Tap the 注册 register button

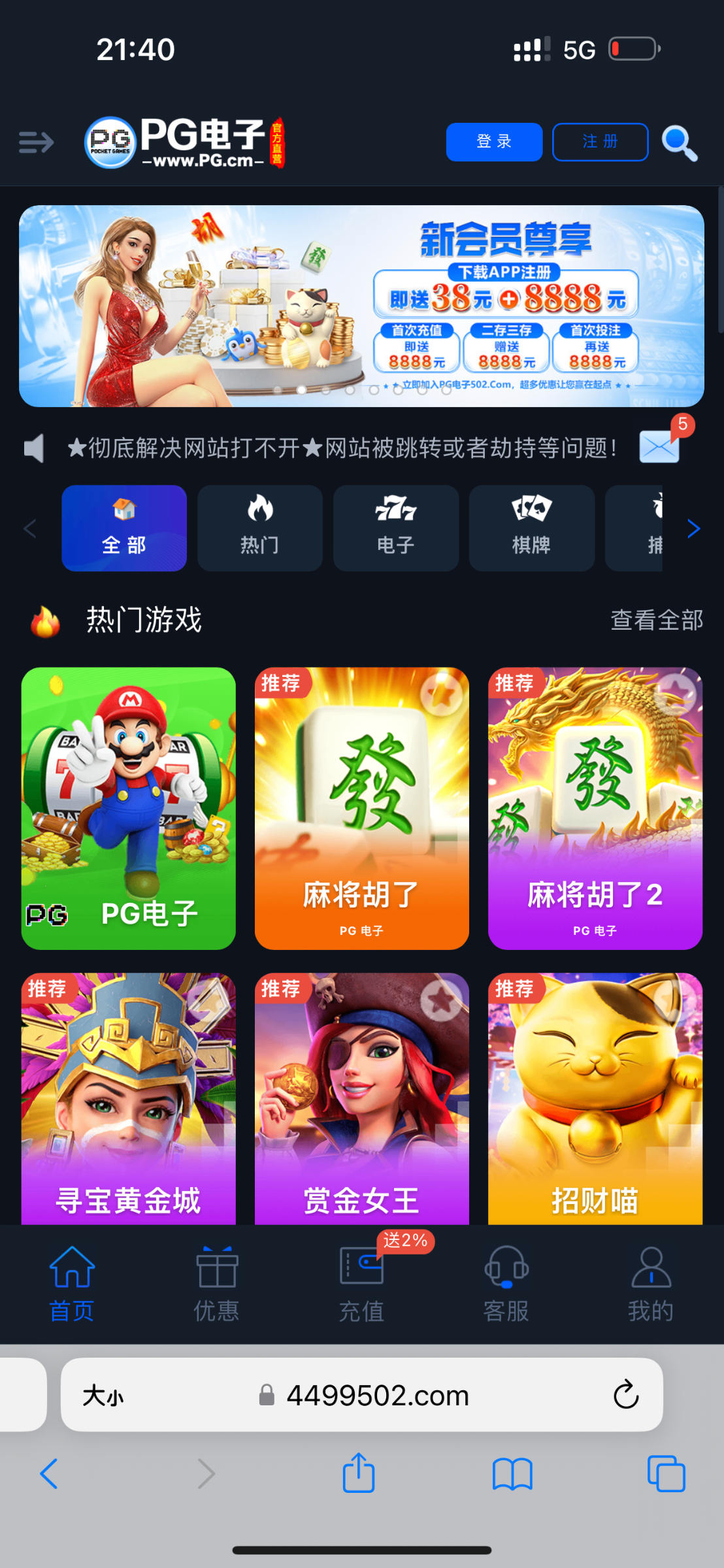(x=600, y=142)
